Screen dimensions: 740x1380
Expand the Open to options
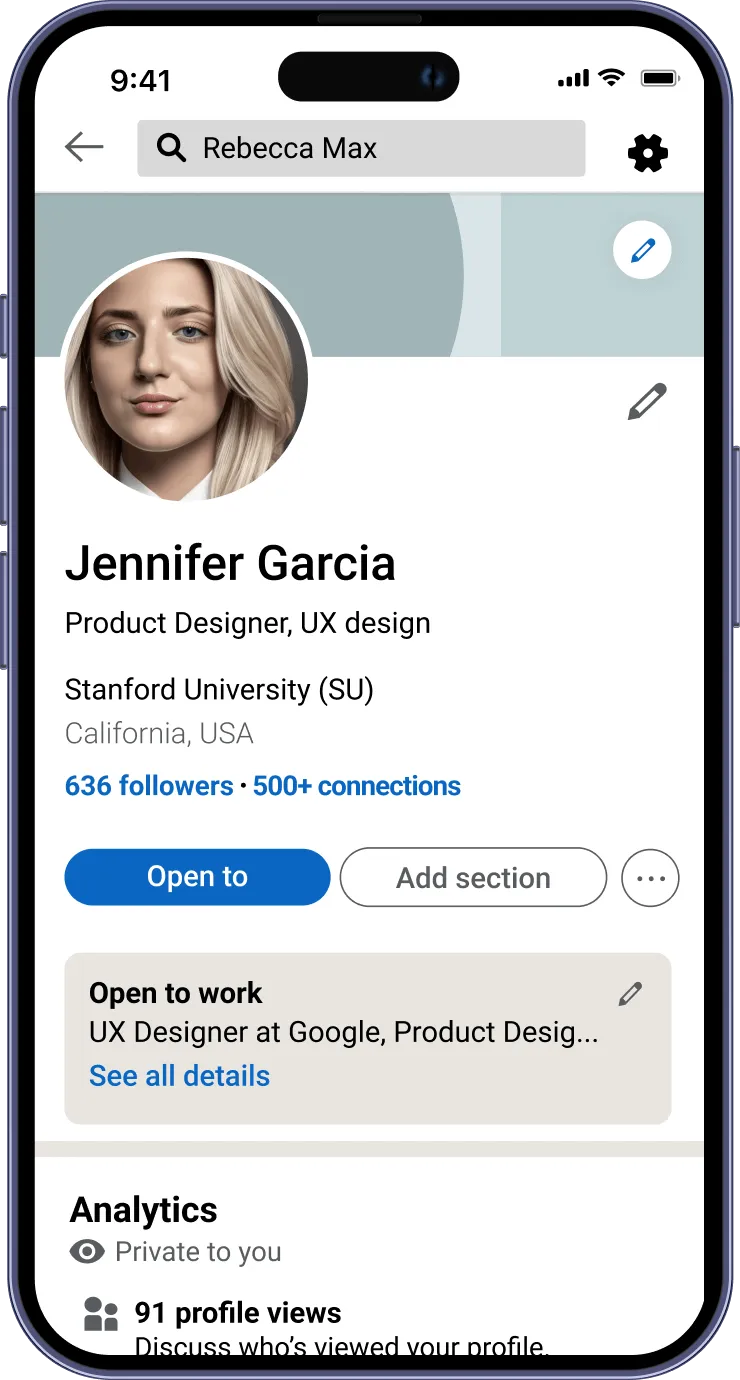[196, 877]
